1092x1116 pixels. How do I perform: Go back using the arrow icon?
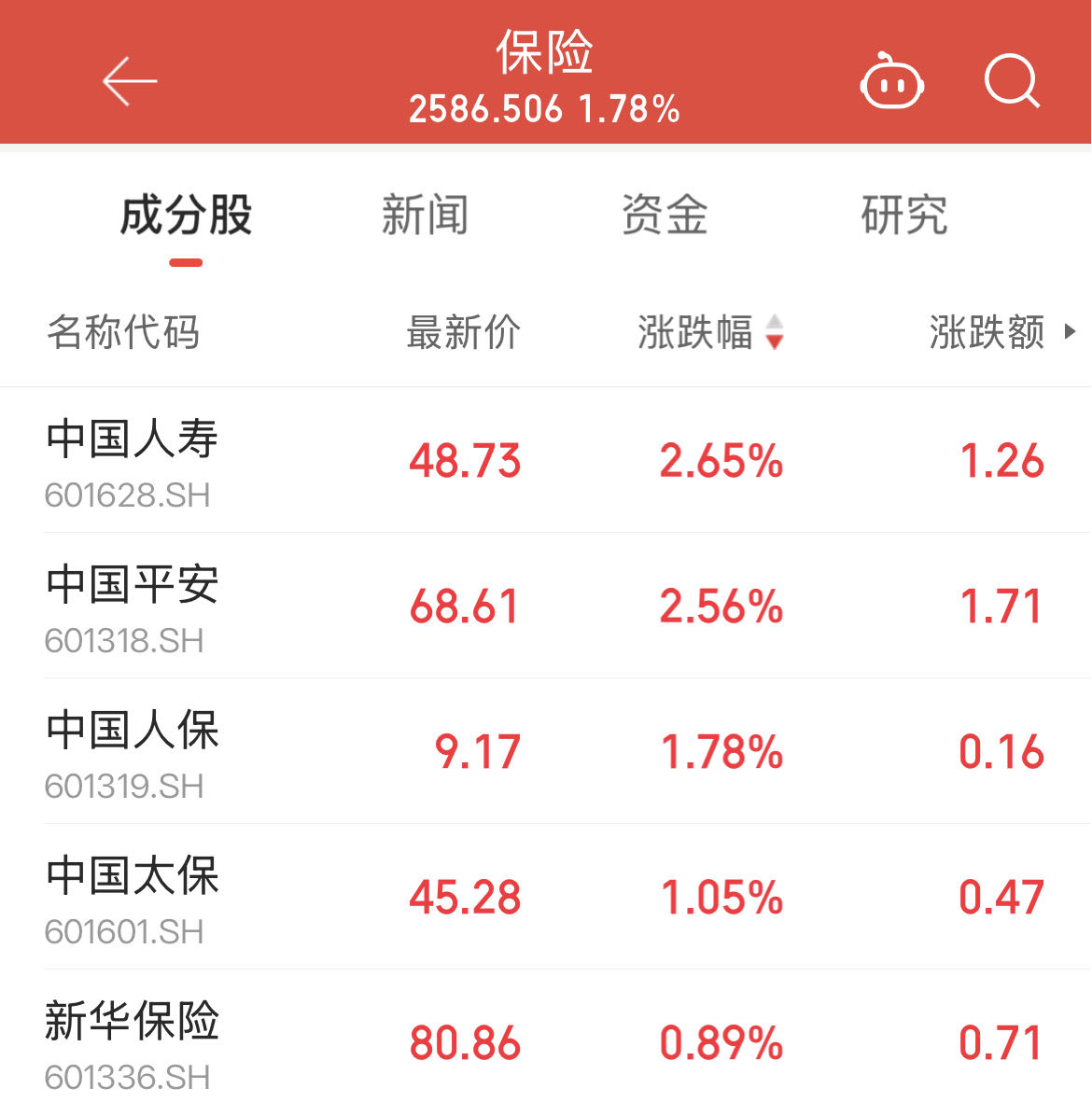tap(129, 82)
